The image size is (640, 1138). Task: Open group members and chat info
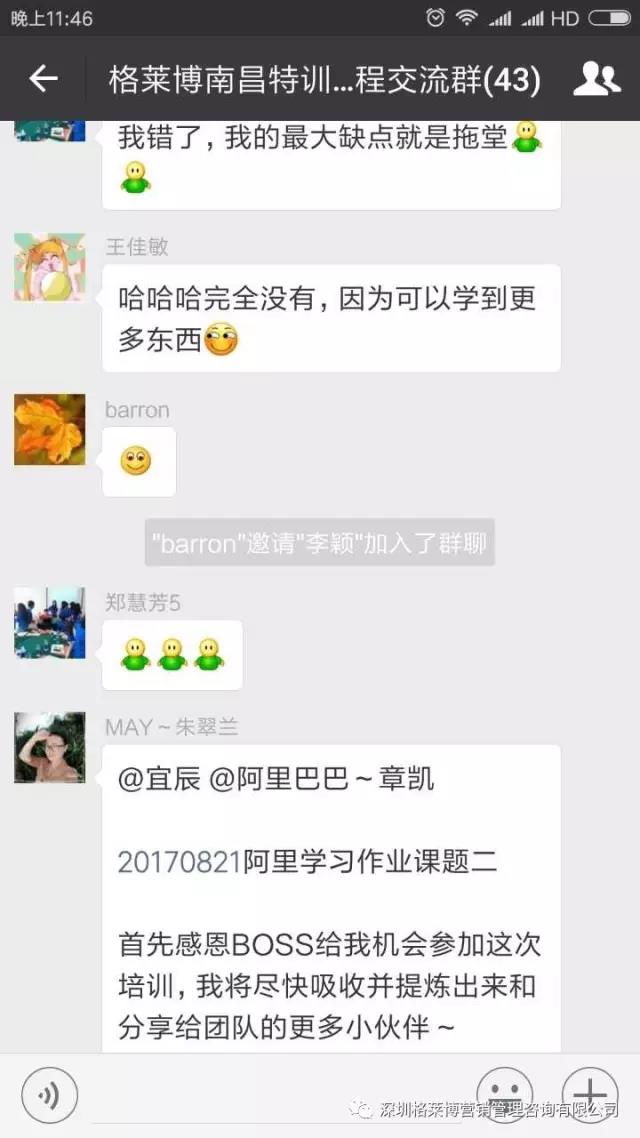pyautogui.click(x=597, y=79)
